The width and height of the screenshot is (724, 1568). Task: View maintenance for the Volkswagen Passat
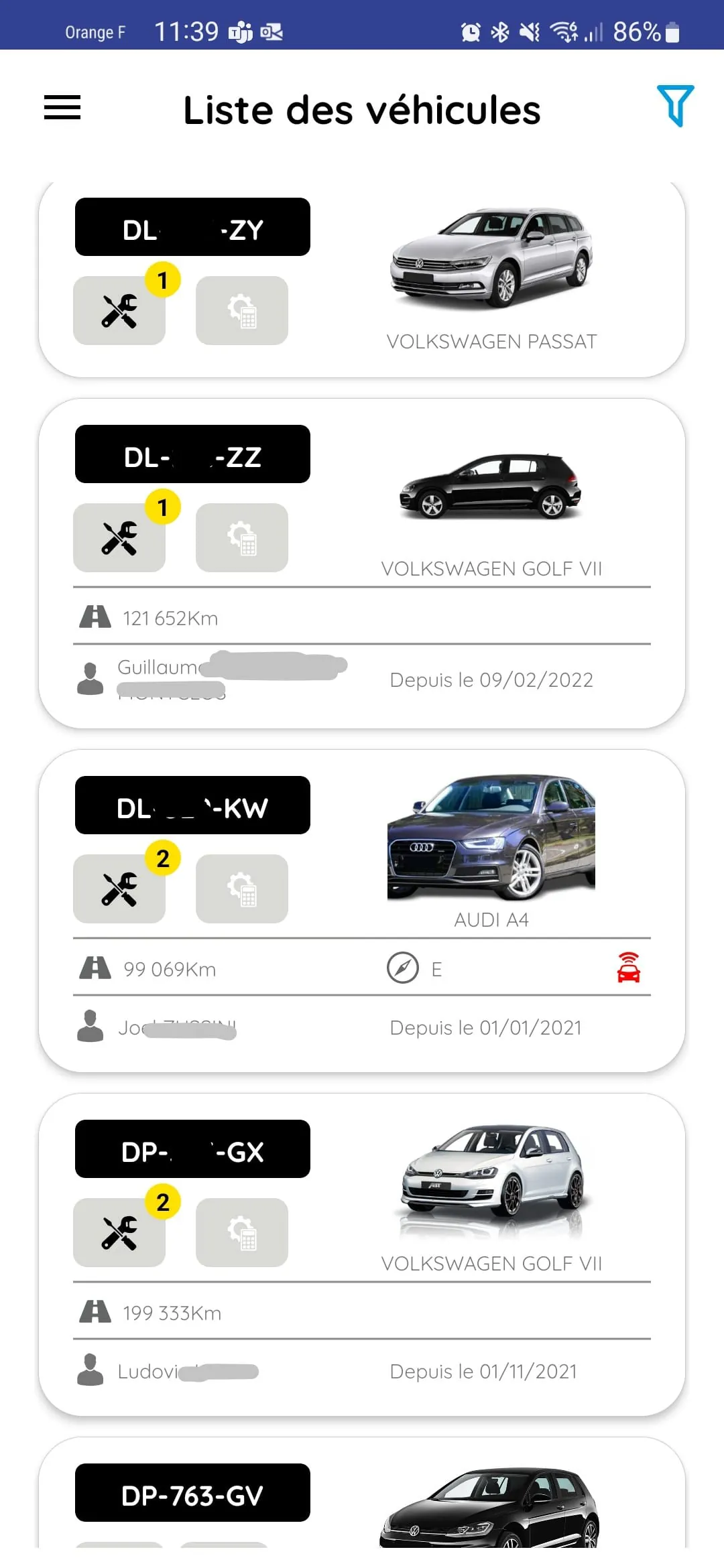coord(119,311)
